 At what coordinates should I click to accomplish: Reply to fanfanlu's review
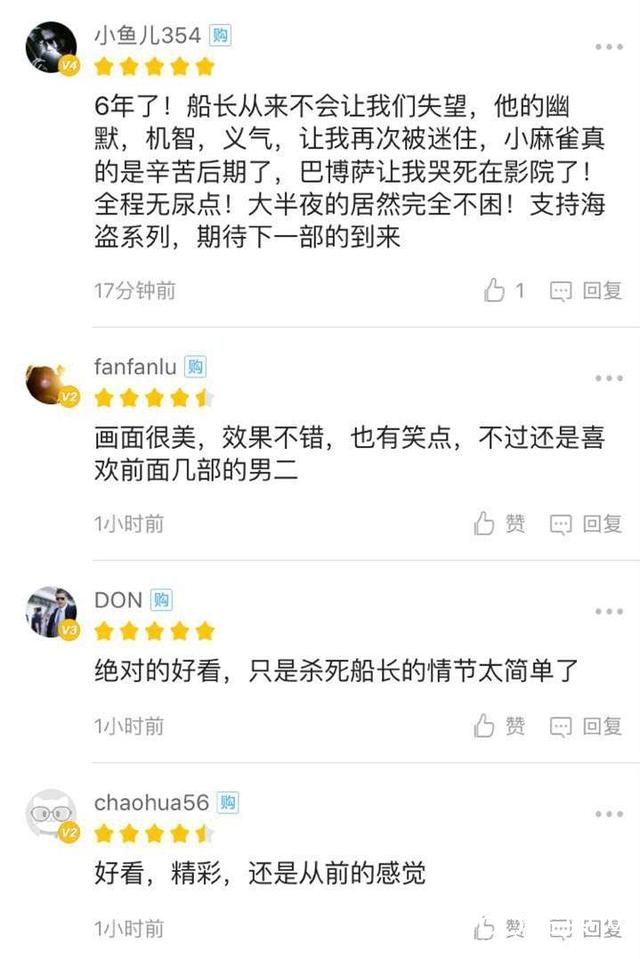586,523
